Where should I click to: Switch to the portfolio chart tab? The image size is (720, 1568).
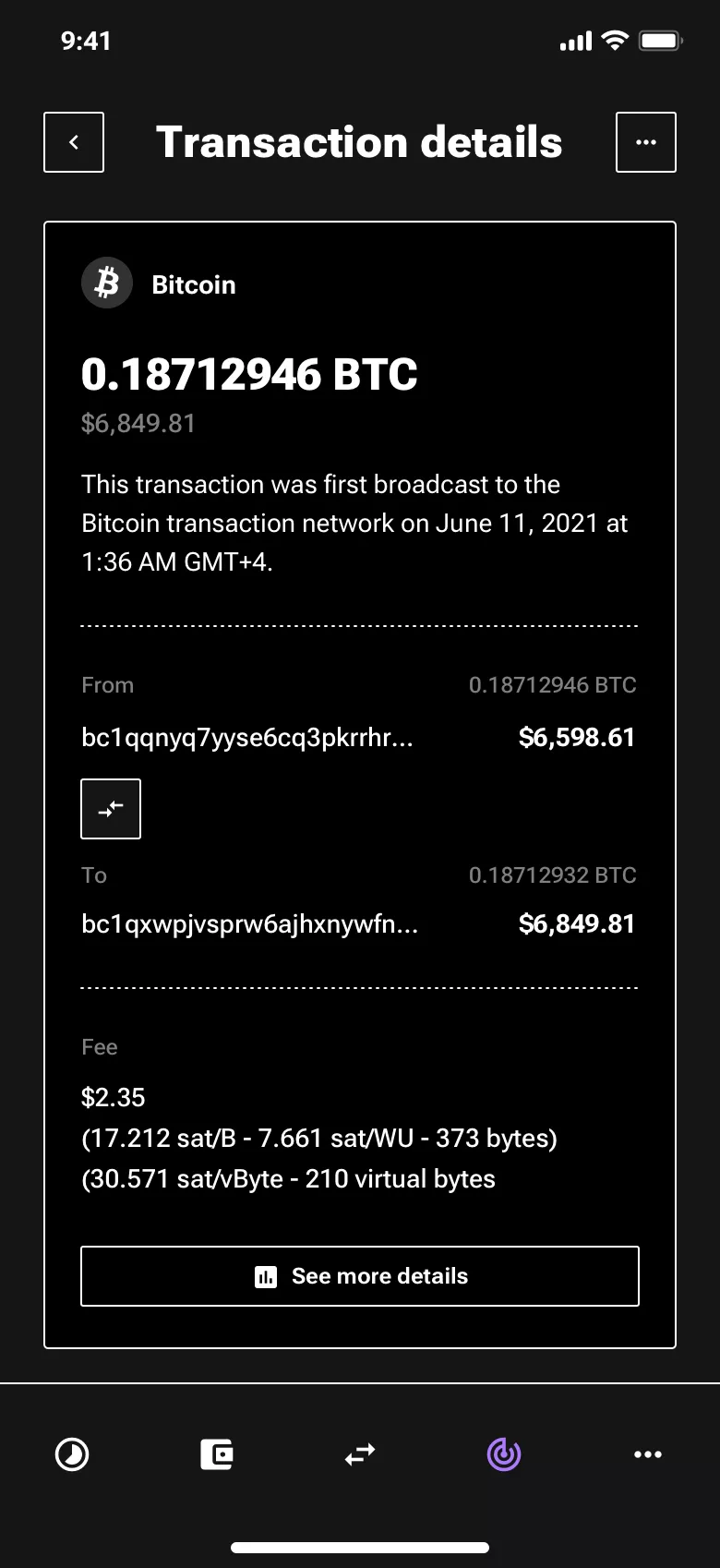tap(72, 1454)
